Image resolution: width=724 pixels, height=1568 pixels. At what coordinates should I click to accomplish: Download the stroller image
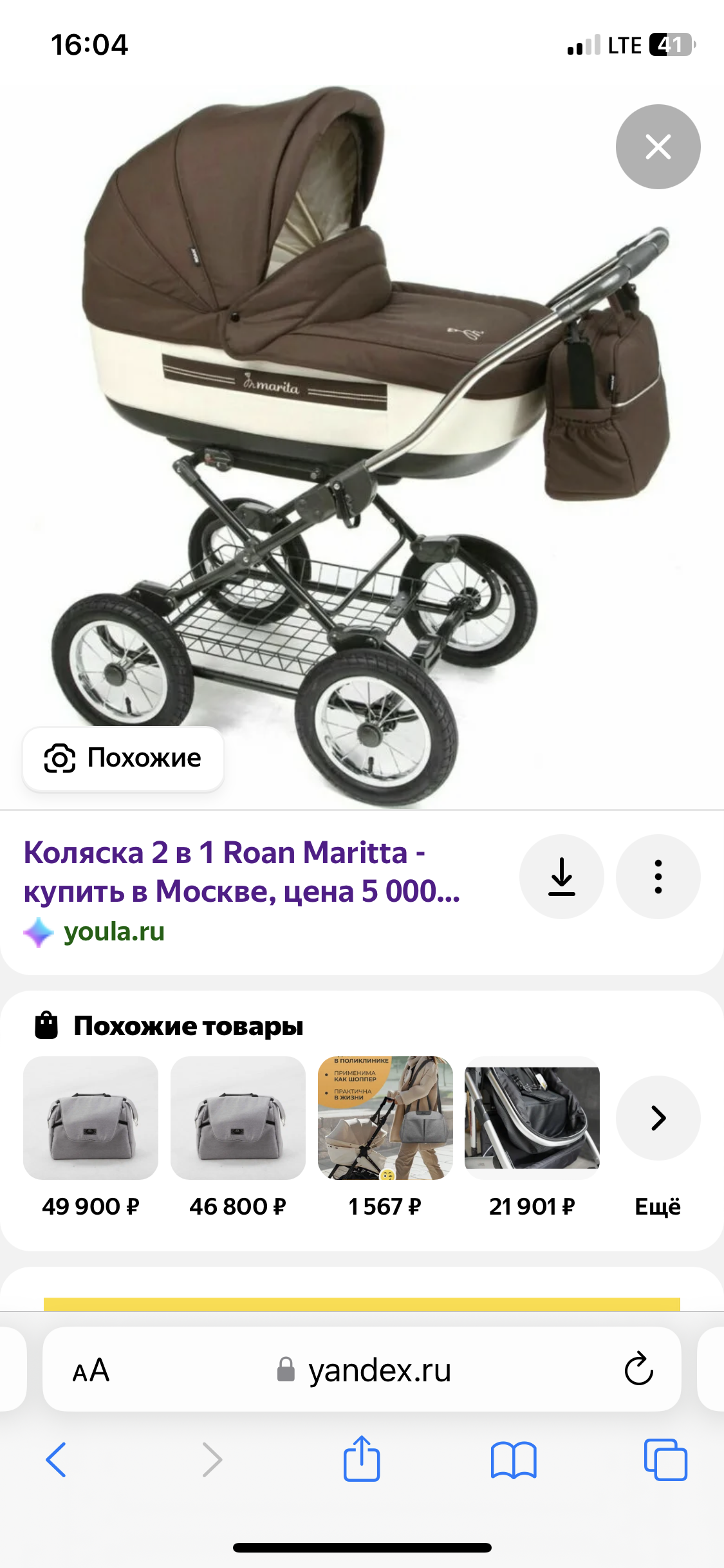pos(562,877)
